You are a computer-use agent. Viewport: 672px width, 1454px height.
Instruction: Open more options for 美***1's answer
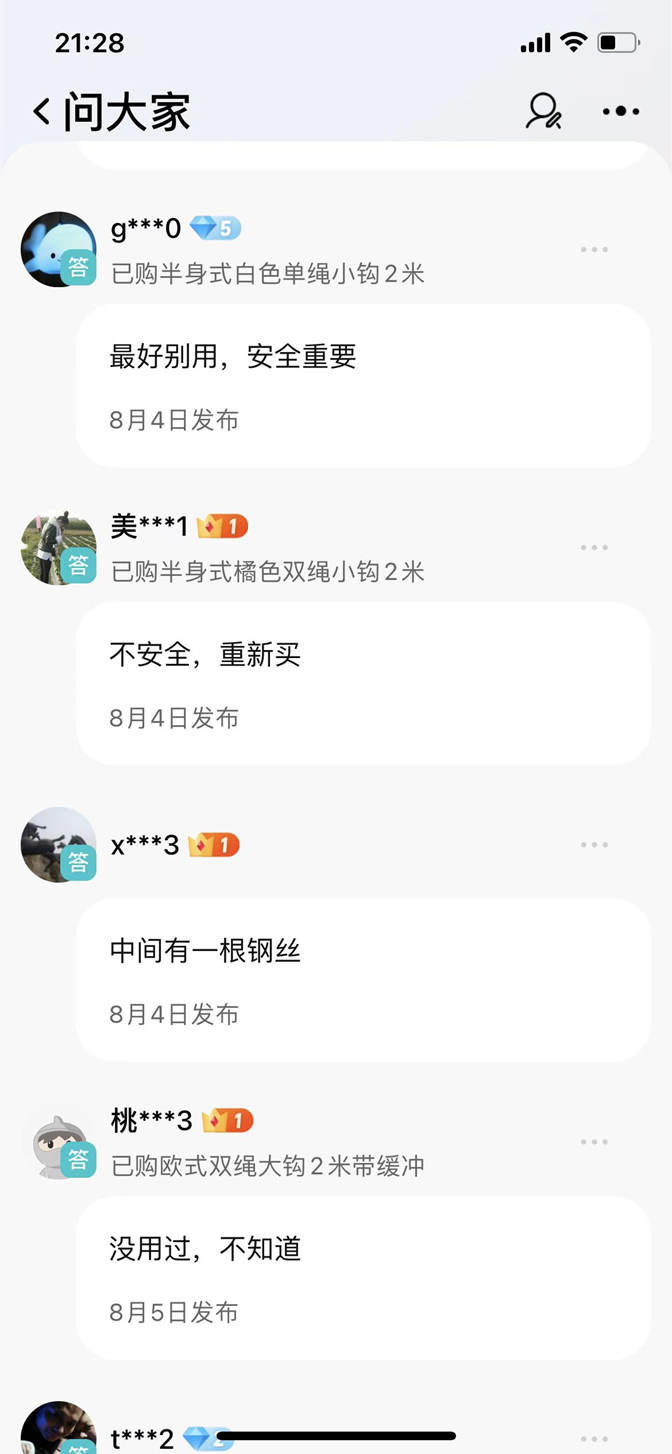(x=594, y=547)
